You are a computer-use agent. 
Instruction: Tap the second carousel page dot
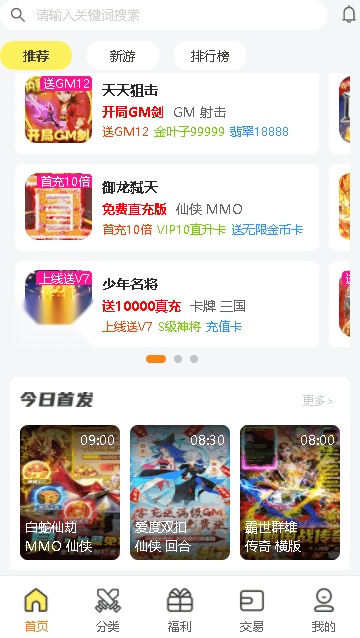[178, 359]
